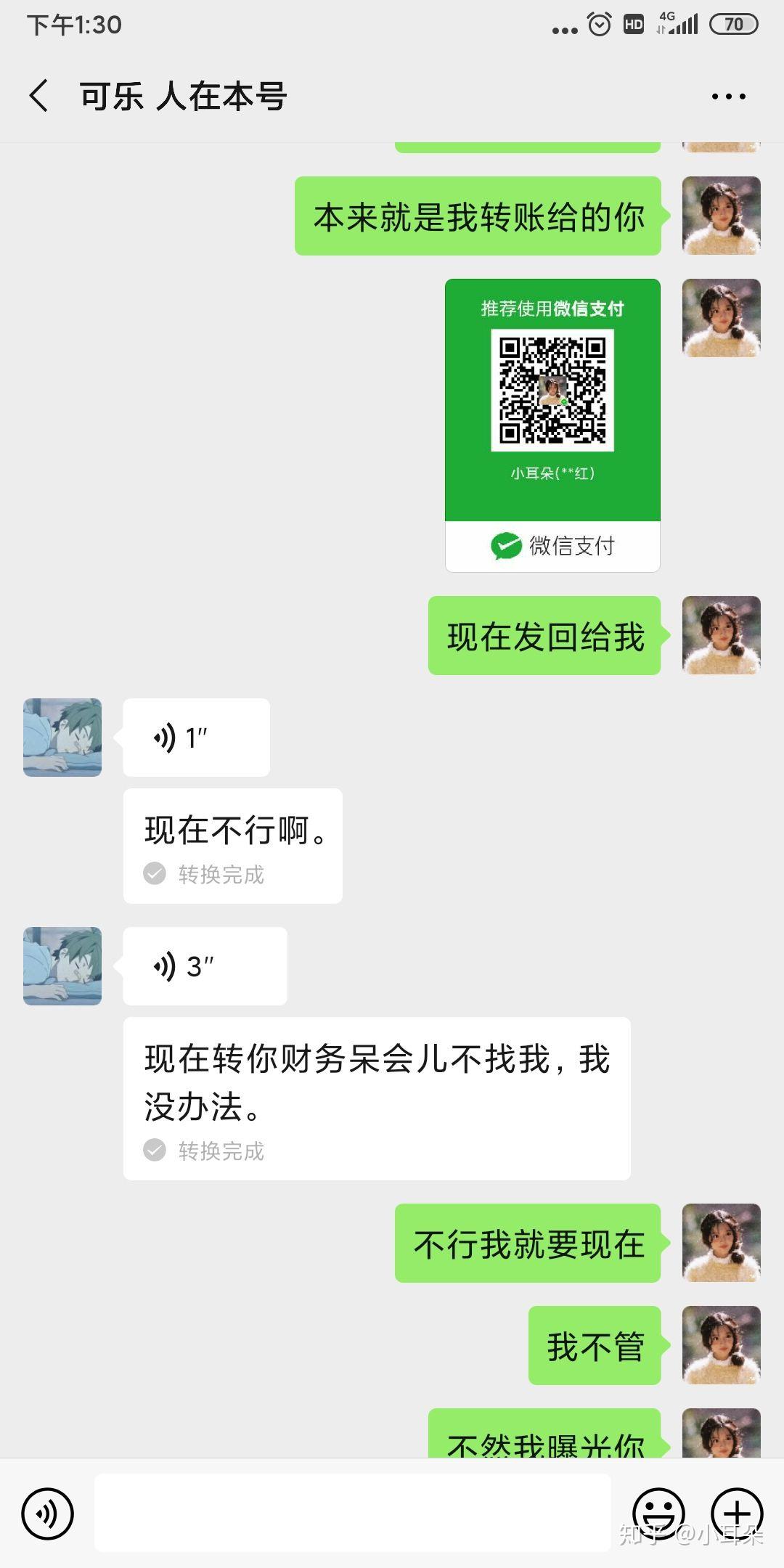Open my avatar next to 现在发回给我
The width and height of the screenshot is (784, 1568).
click(721, 635)
